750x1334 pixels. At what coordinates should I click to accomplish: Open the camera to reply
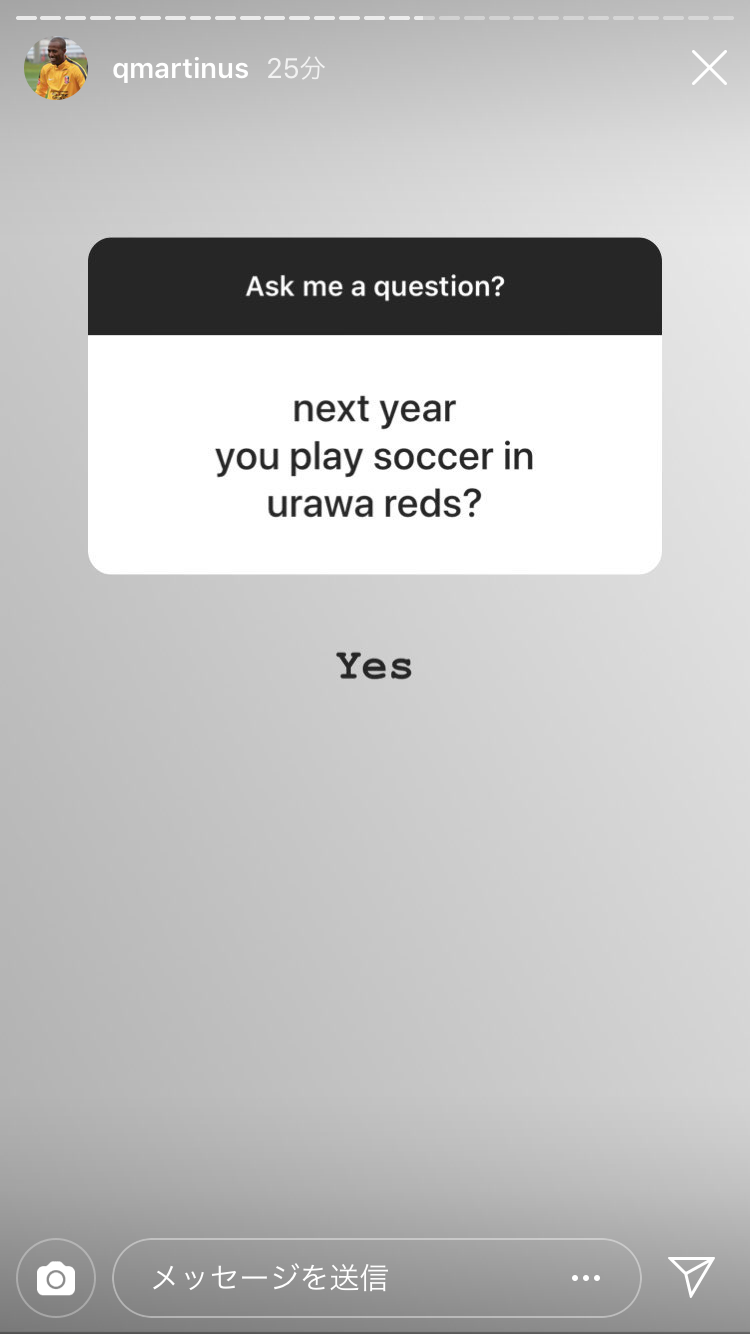(56, 1278)
